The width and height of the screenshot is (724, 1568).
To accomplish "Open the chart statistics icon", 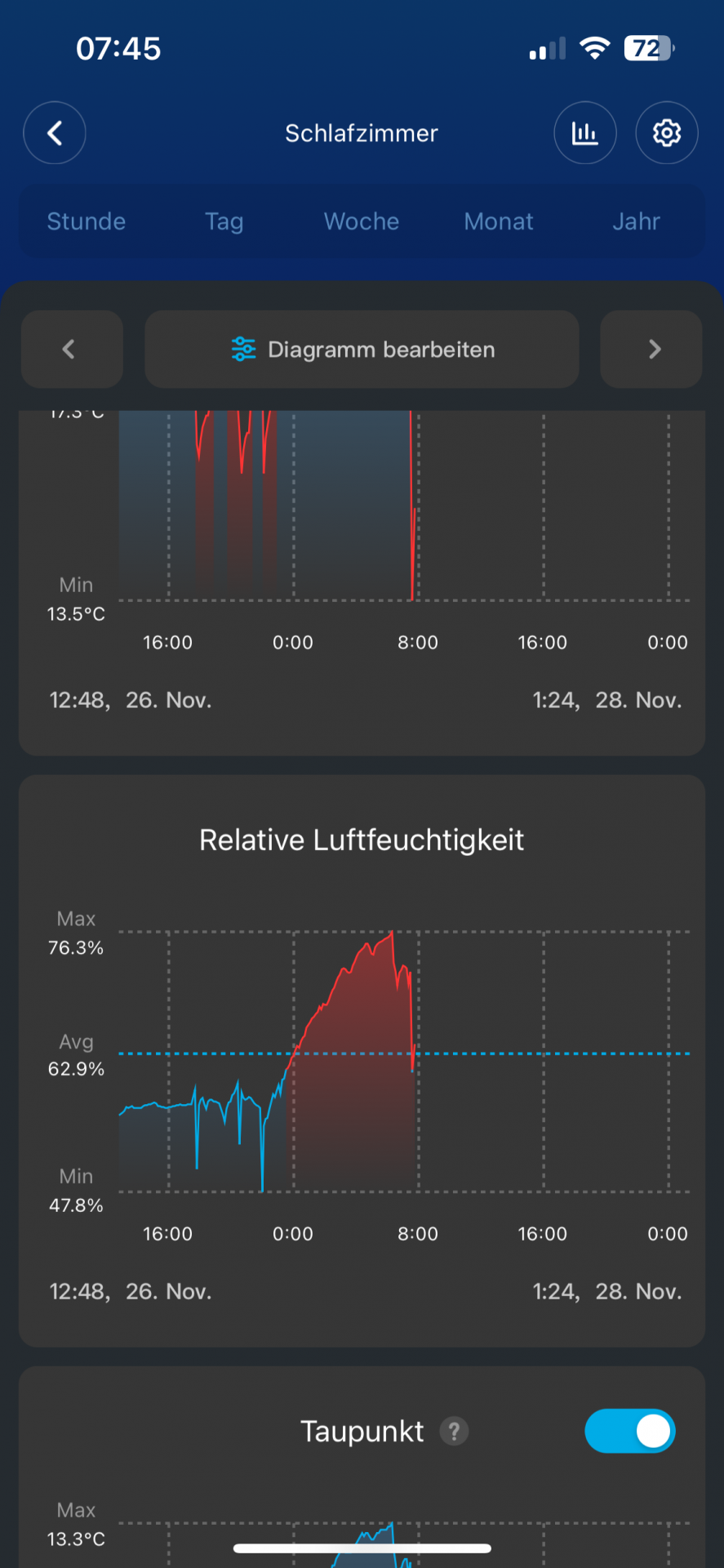I will (x=584, y=133).
